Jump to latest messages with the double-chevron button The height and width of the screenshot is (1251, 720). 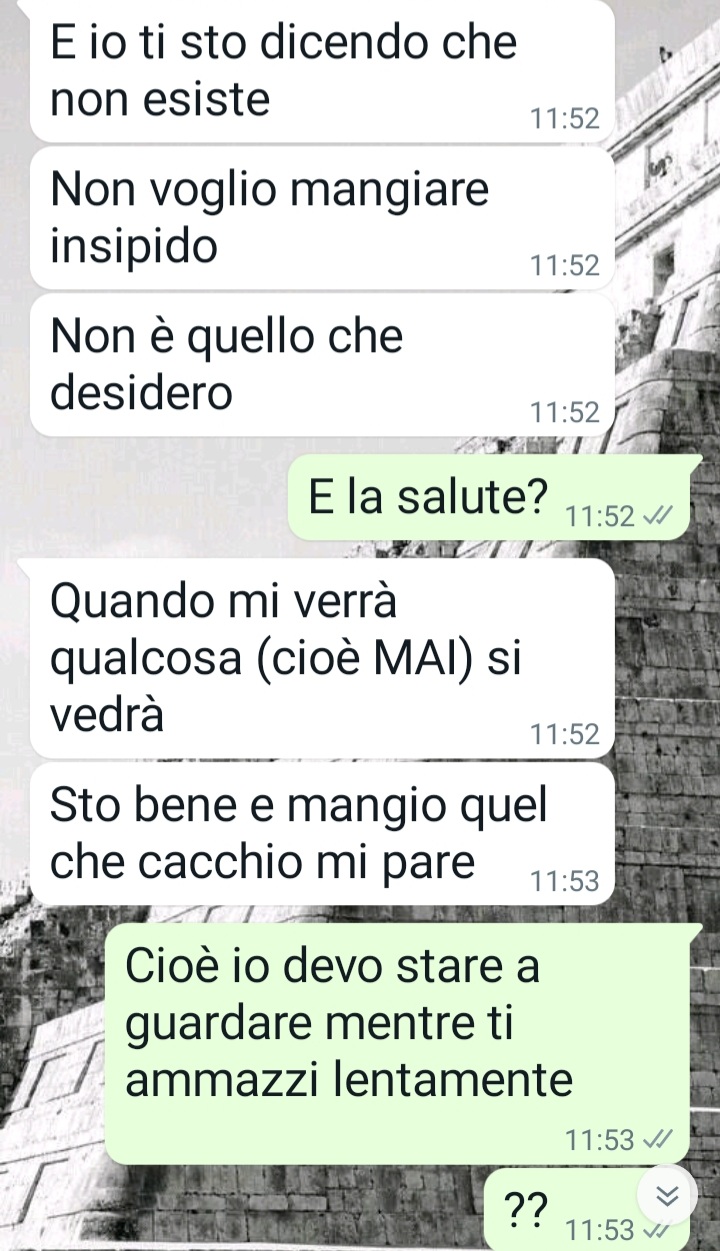point(667,1194)
